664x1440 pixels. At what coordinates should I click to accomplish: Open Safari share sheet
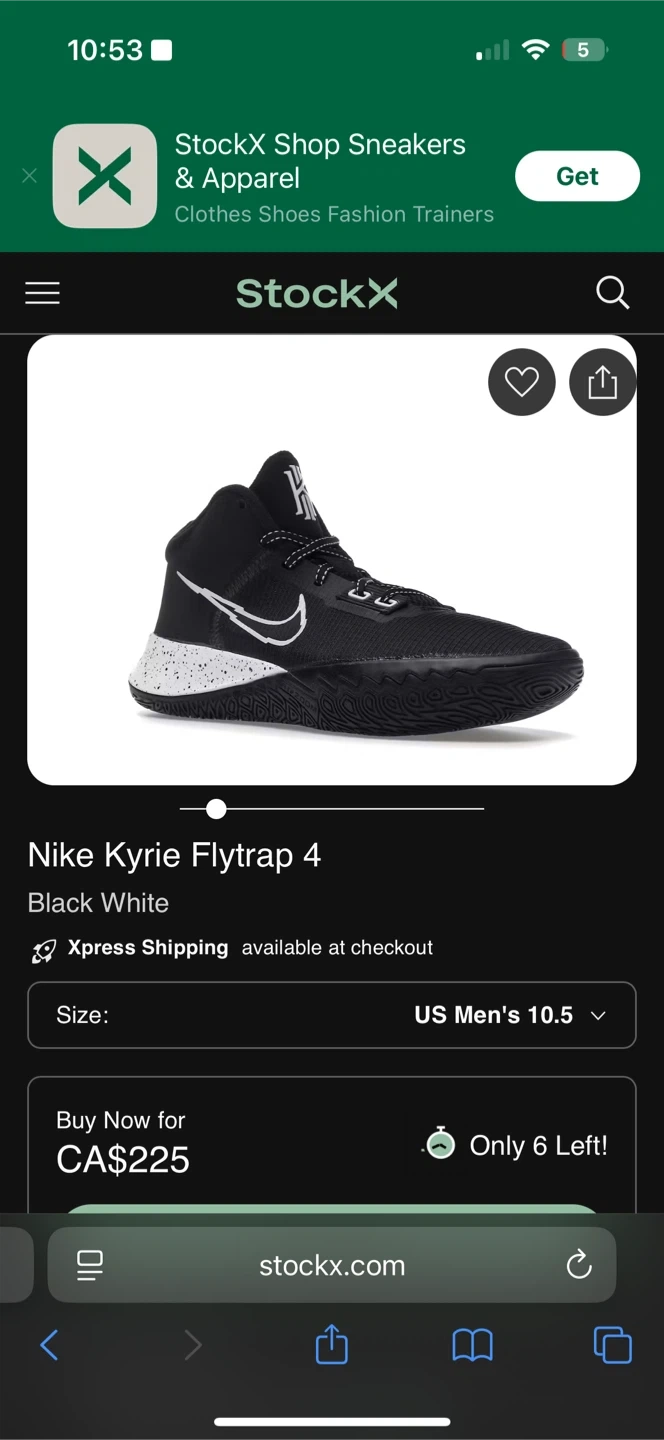point(331,1345)
